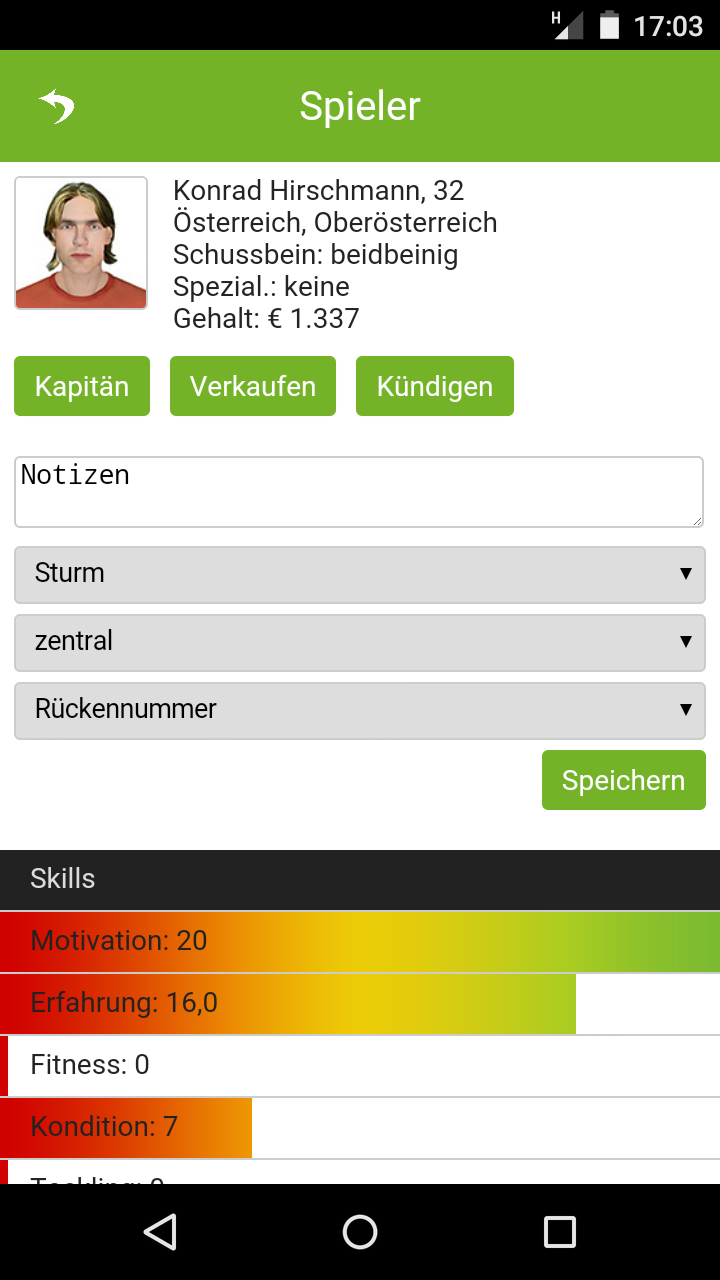
Task: Open the recent apps view
Action: 560,1232
